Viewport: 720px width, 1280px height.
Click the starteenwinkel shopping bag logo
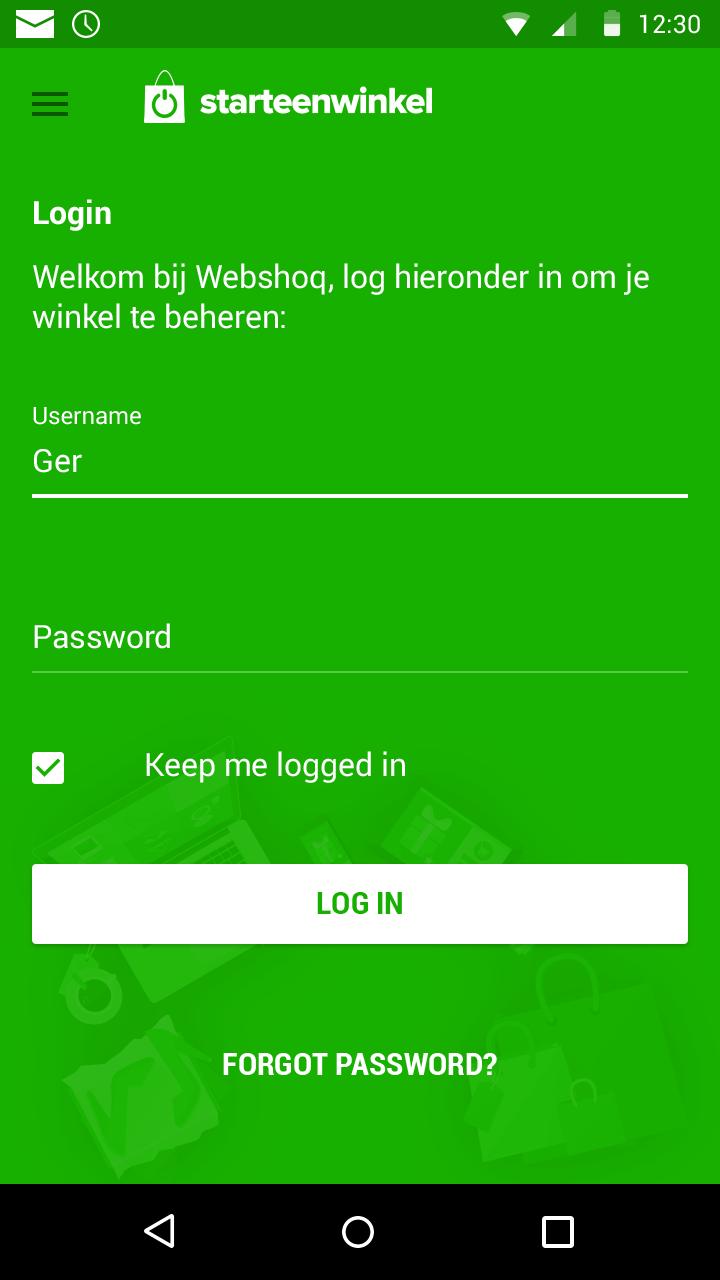click(164, 100)
